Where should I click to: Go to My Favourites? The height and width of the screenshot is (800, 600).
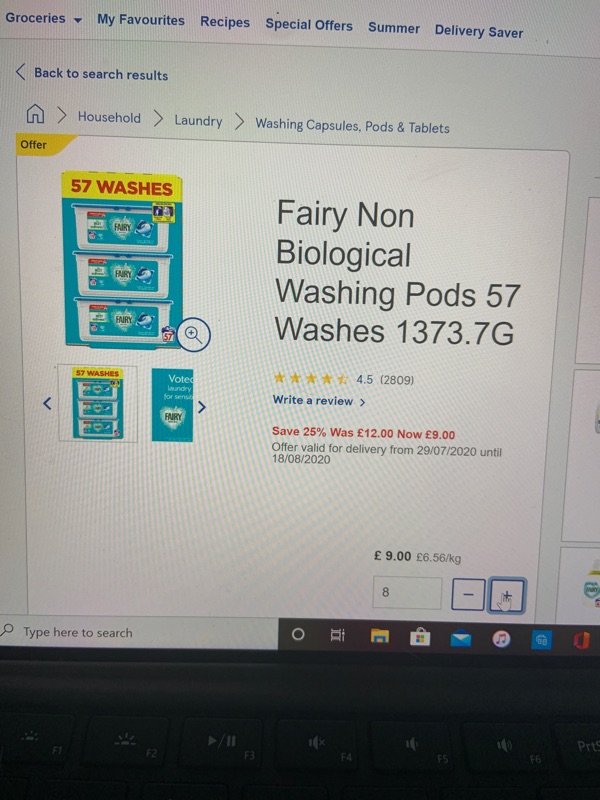coord(140,20)
